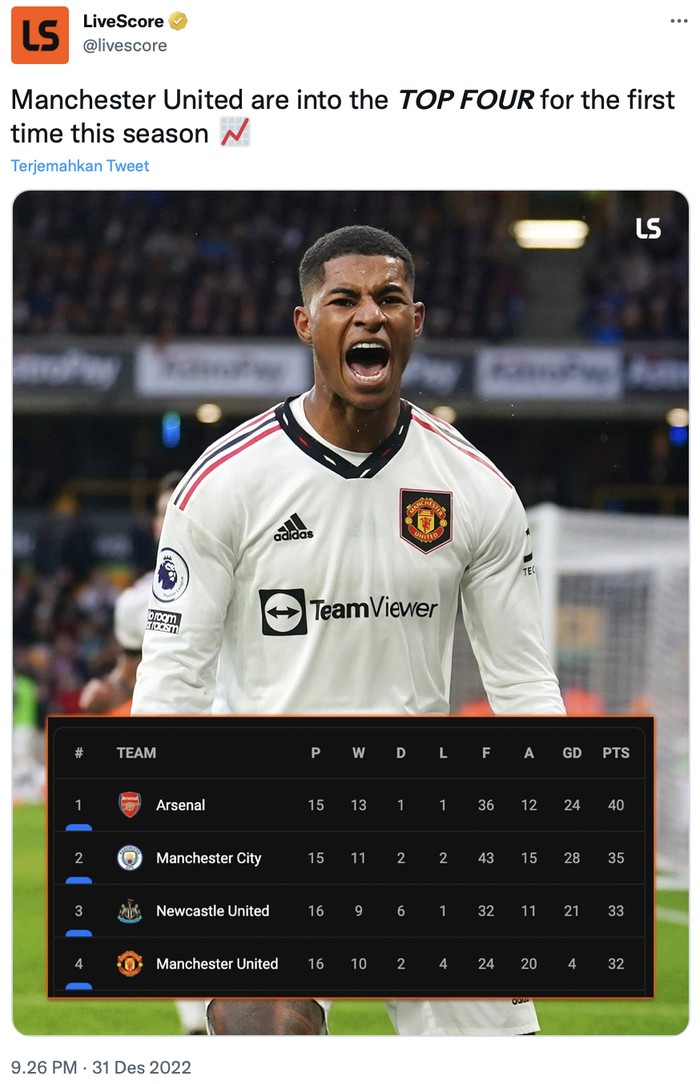Tap Terjemahkan Tweet to translate

pos(80,166)
